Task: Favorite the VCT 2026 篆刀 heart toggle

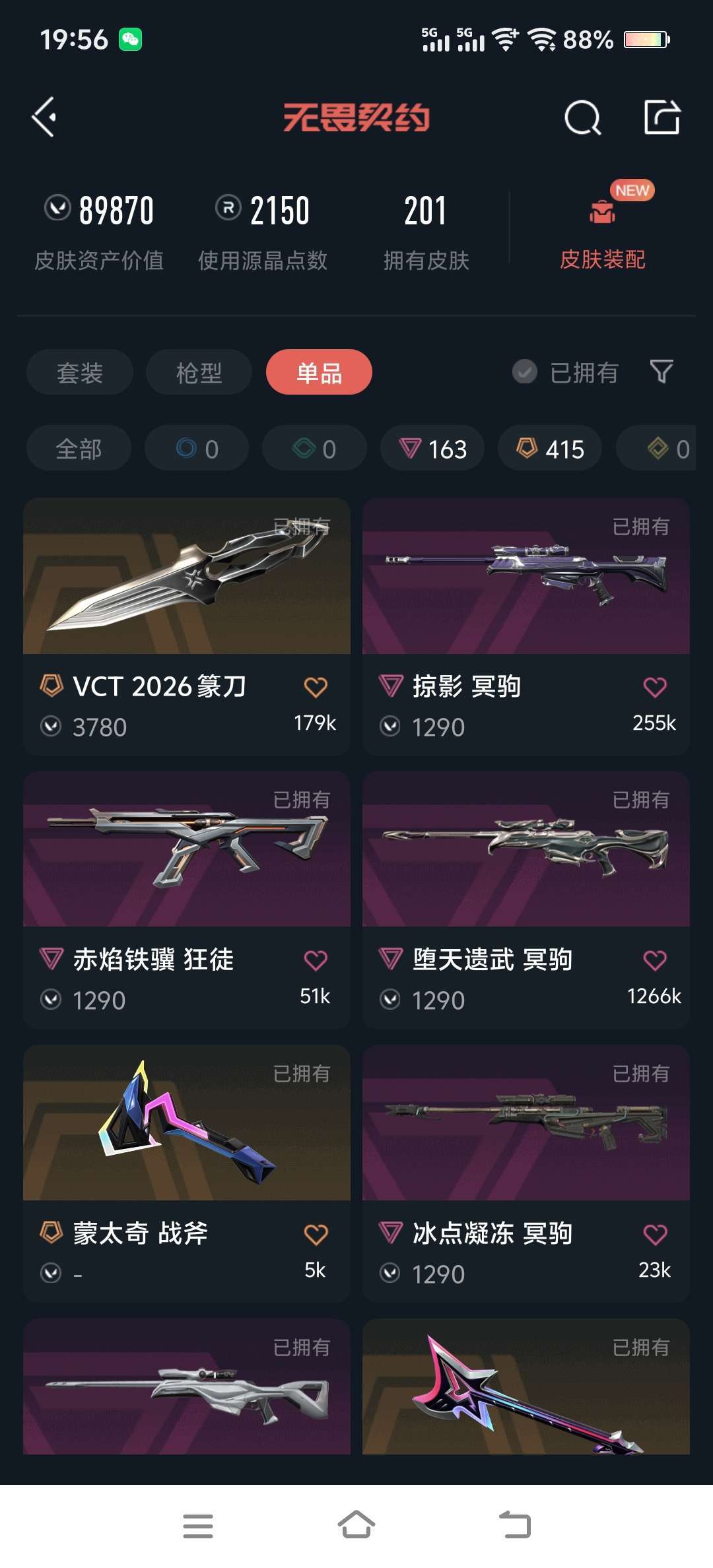Action: [x=315, y=686]
